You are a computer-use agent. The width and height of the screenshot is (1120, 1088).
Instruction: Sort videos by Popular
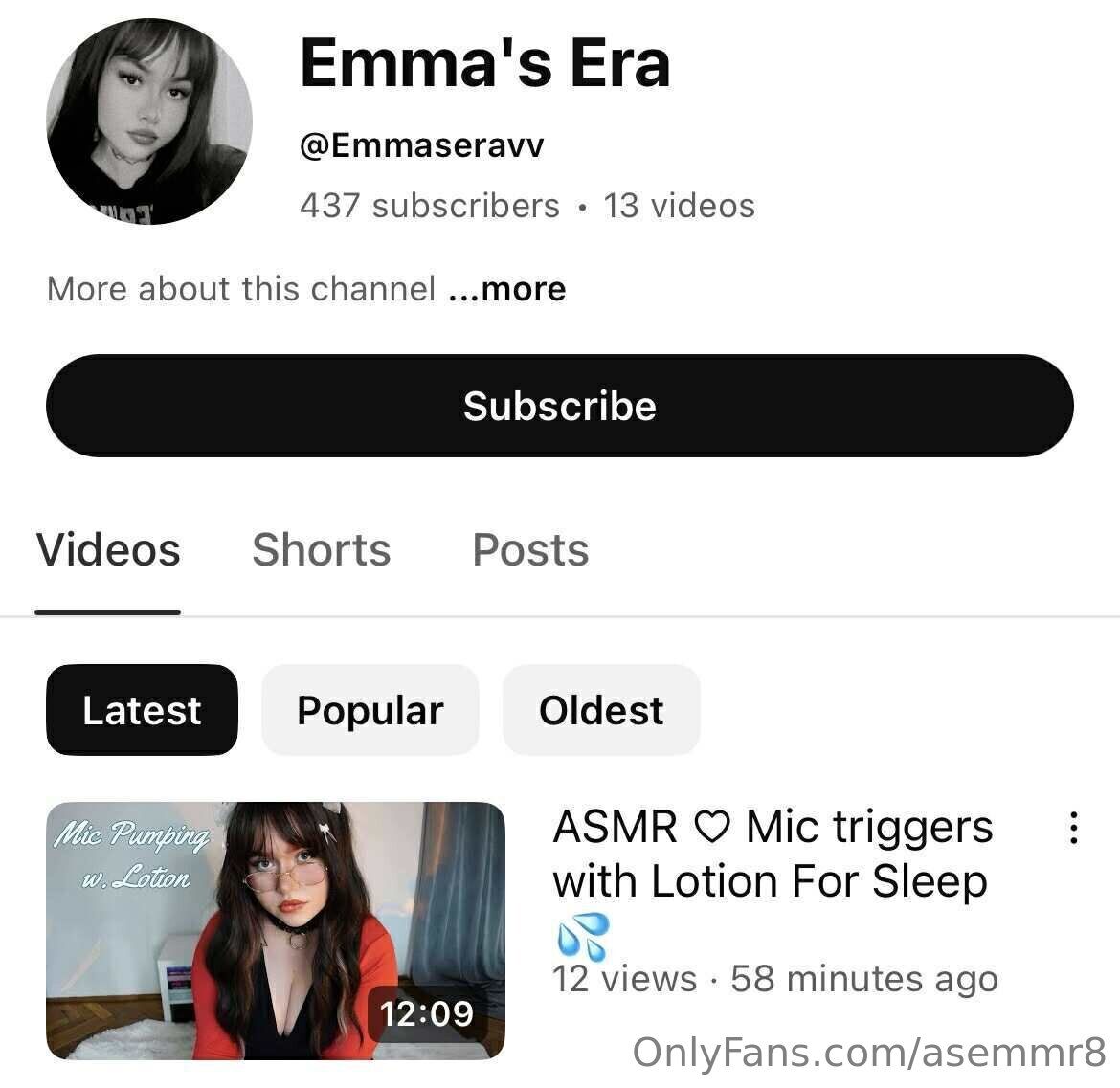pos(370,710)
